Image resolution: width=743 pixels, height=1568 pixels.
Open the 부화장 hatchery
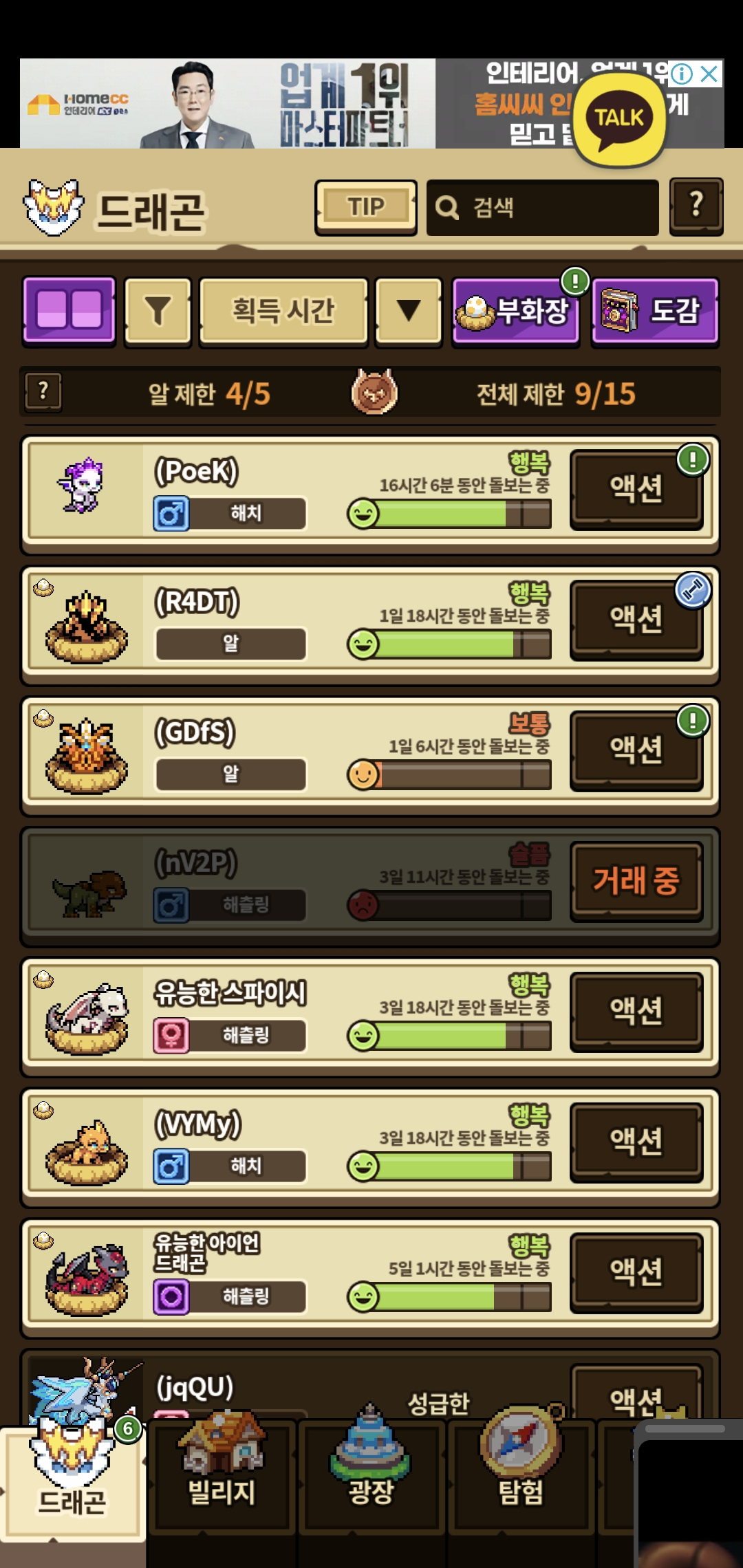coord(515,312)
